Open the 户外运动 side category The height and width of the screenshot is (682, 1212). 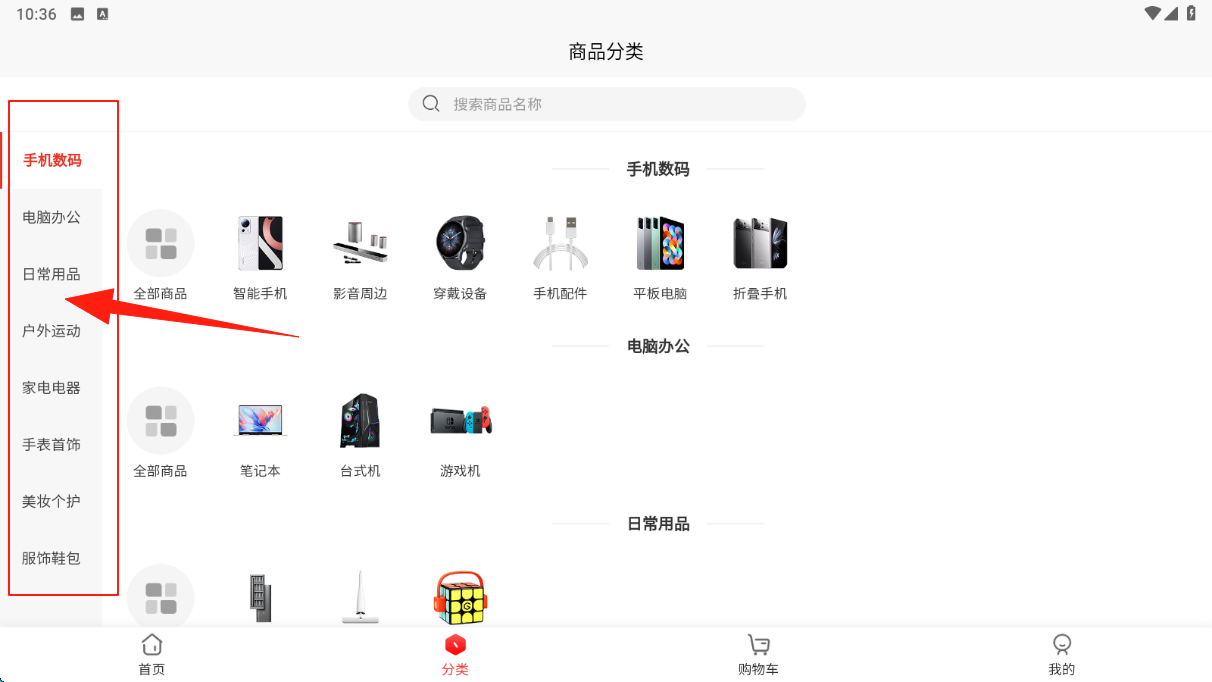52,331
